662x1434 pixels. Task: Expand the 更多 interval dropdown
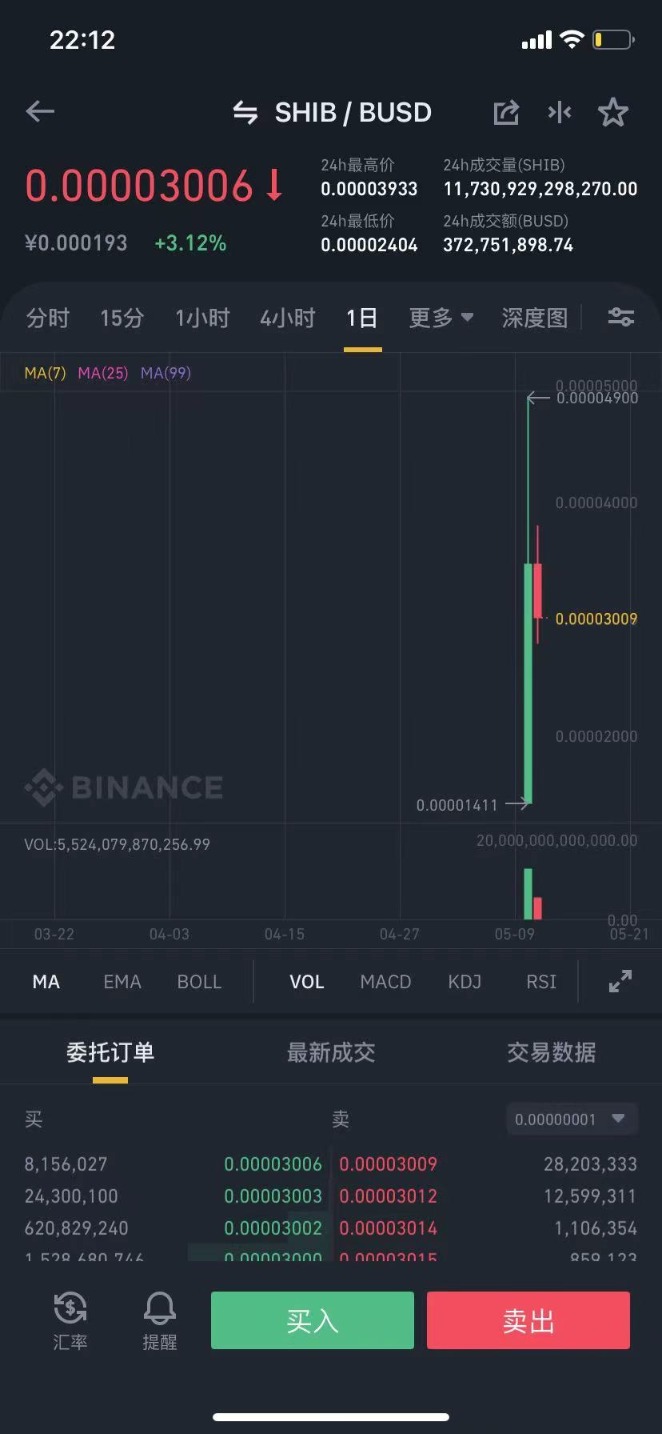[x=441, y=318]
